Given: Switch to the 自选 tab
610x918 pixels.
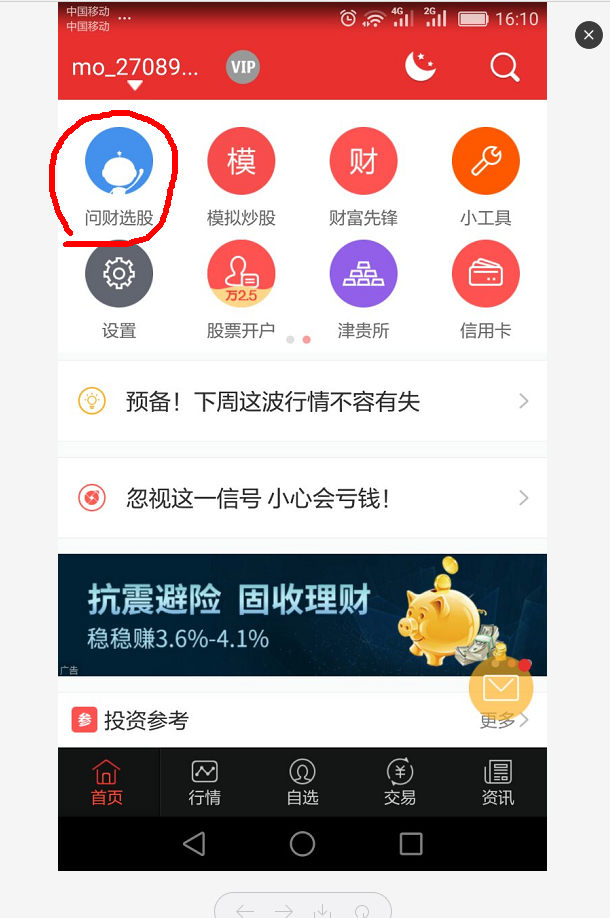Looking at the screenshot, I should [x=302, y=782].
